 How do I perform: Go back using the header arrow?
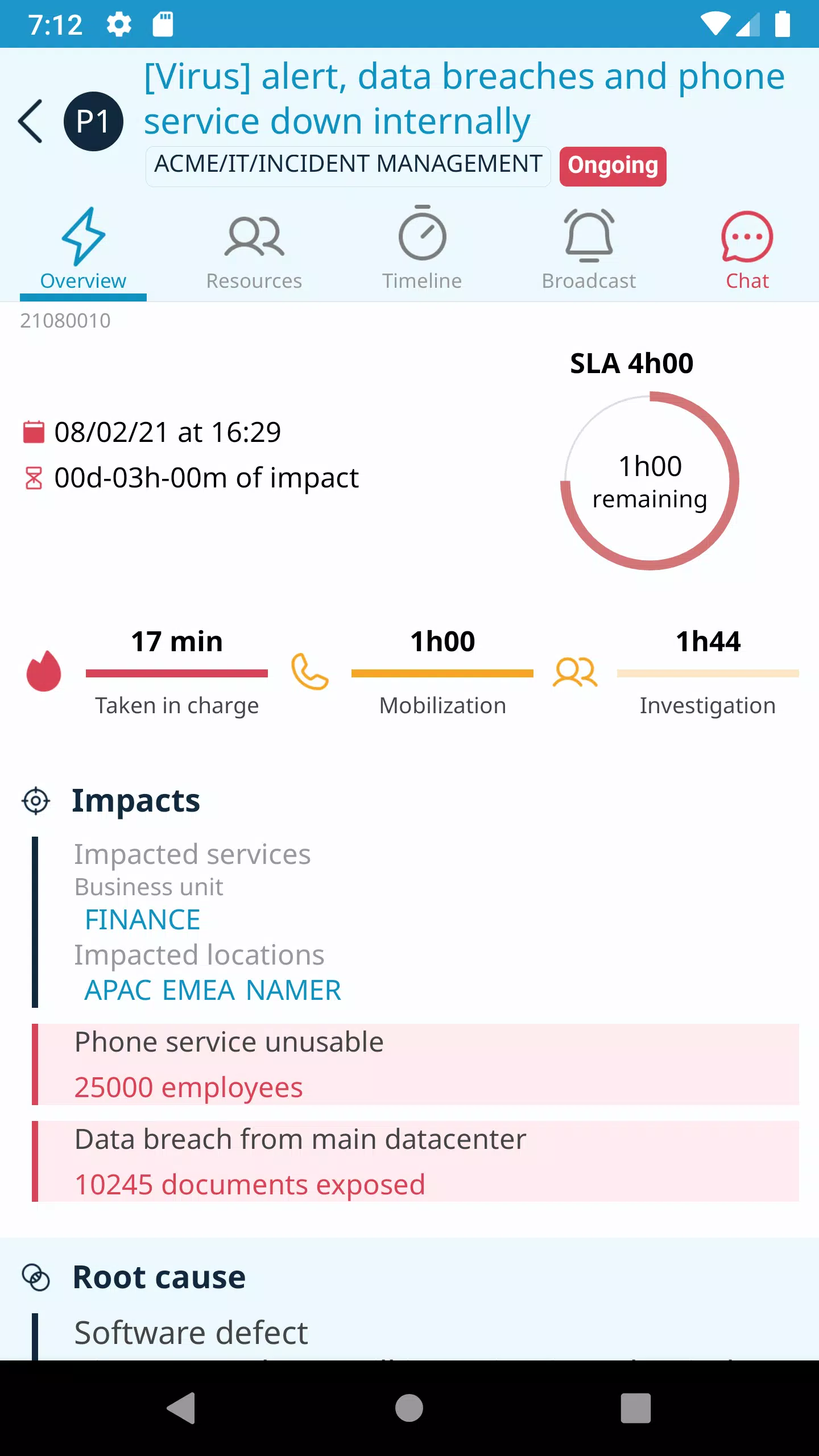(x=31, y=121)
